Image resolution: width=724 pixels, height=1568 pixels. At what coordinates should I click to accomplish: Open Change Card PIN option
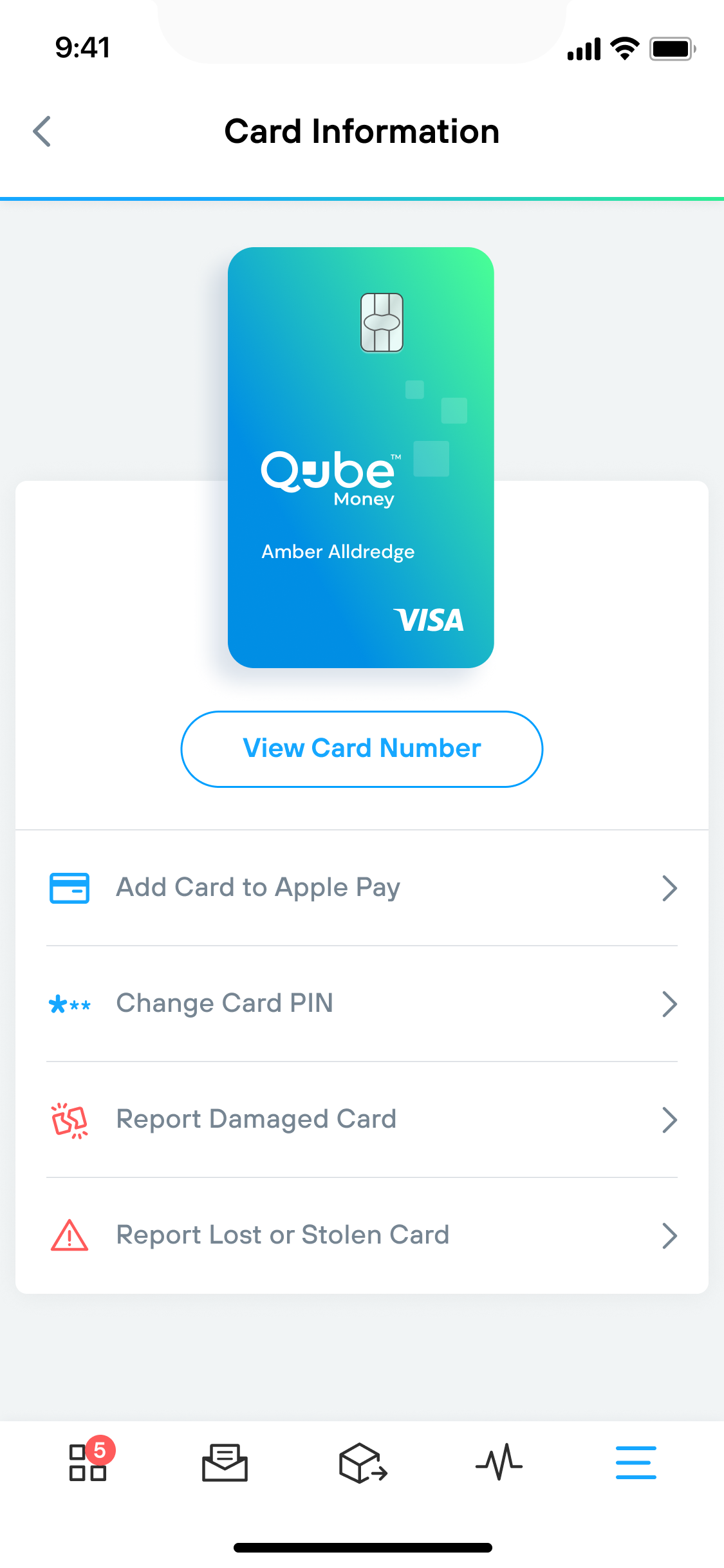(362, 1003)
